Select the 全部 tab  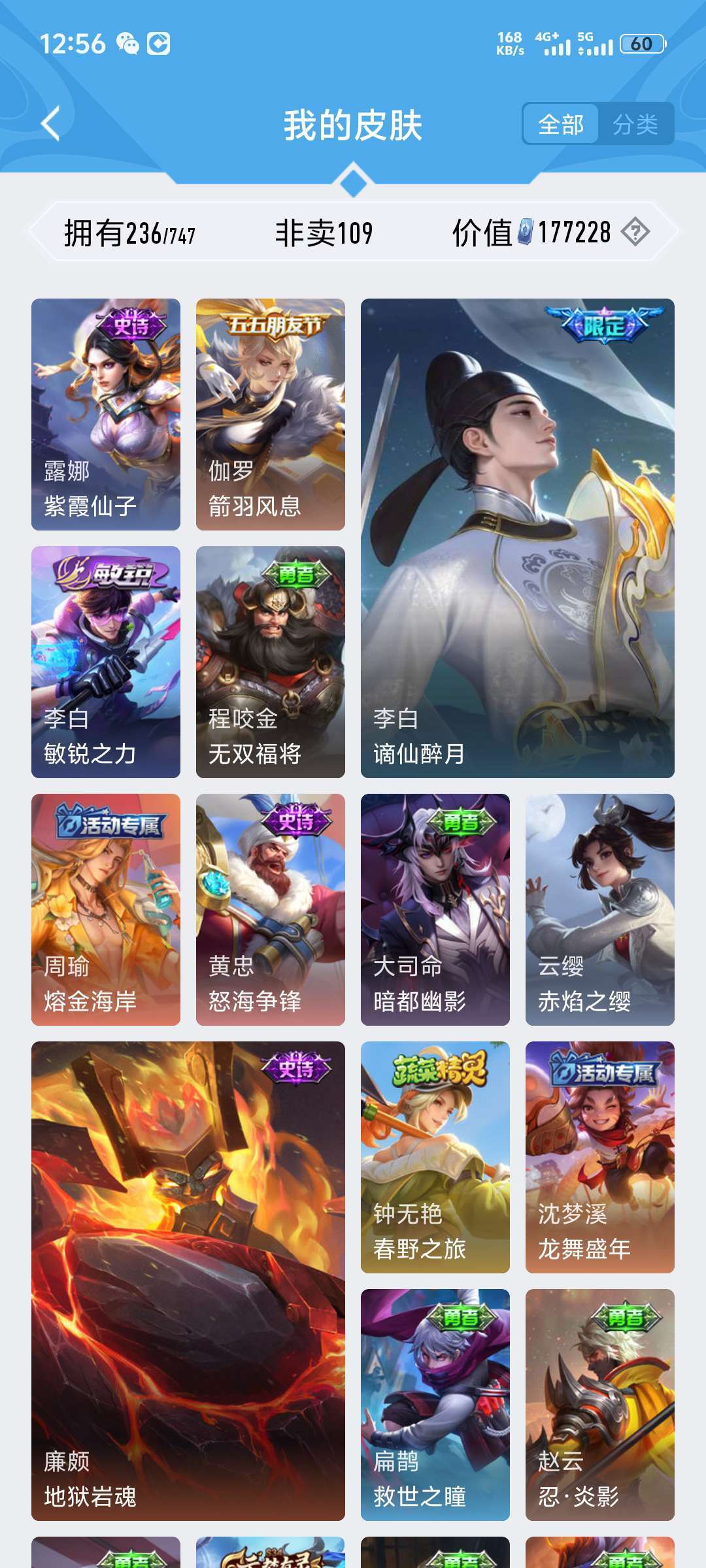pos(561,124)
